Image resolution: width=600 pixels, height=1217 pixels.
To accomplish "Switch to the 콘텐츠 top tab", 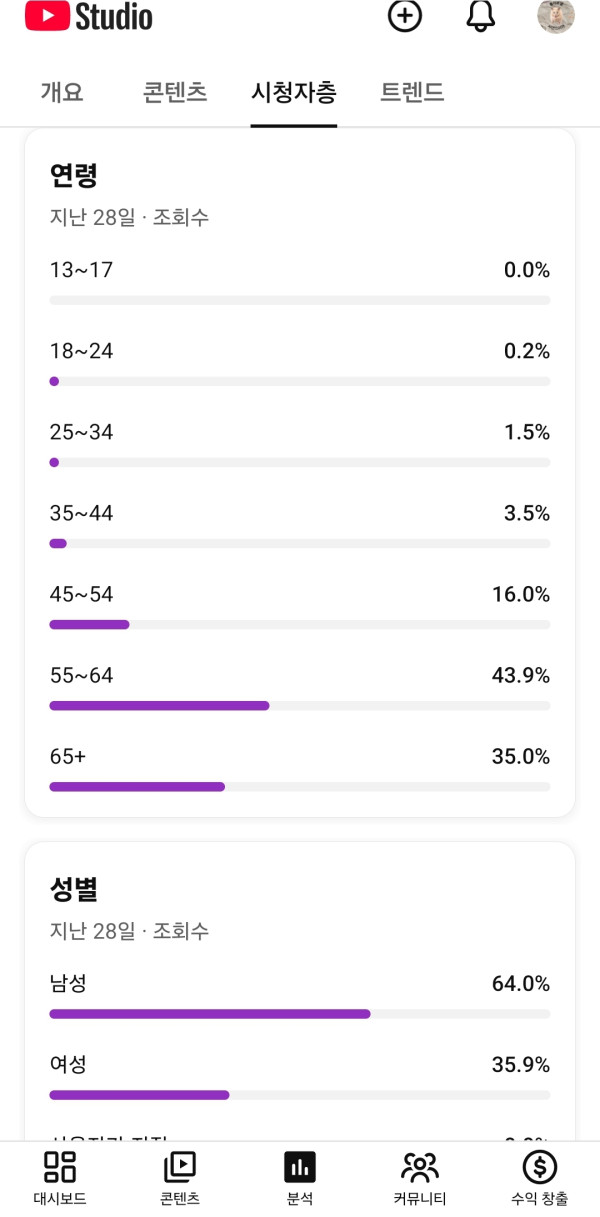I will coord(175,93).
